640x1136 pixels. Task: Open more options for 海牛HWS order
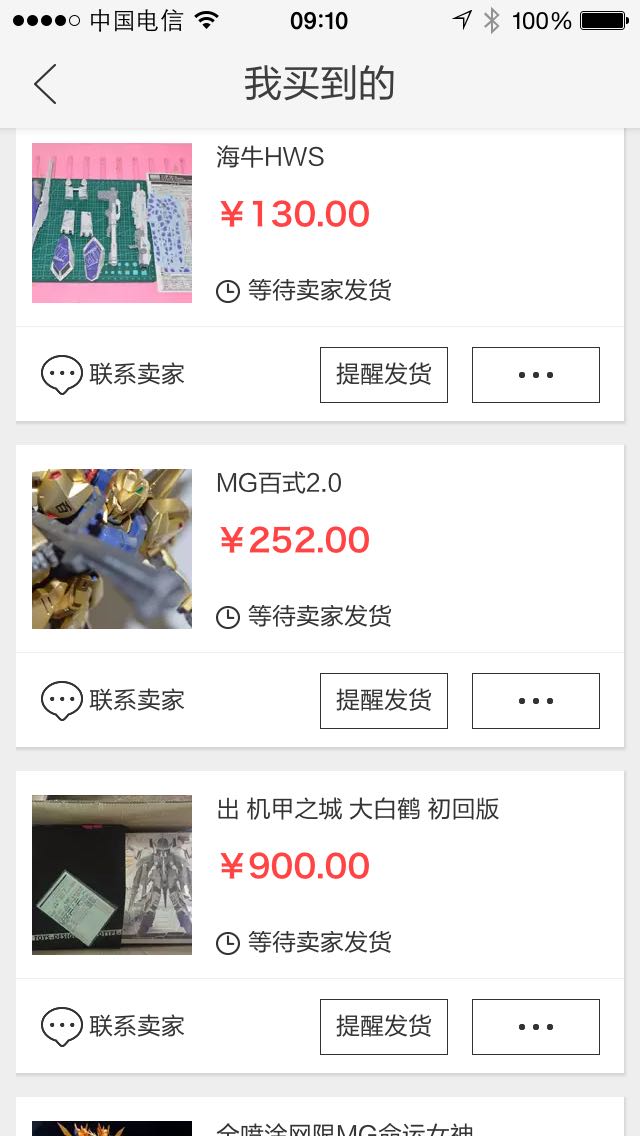pyautogui.click(x=536, y=375)
